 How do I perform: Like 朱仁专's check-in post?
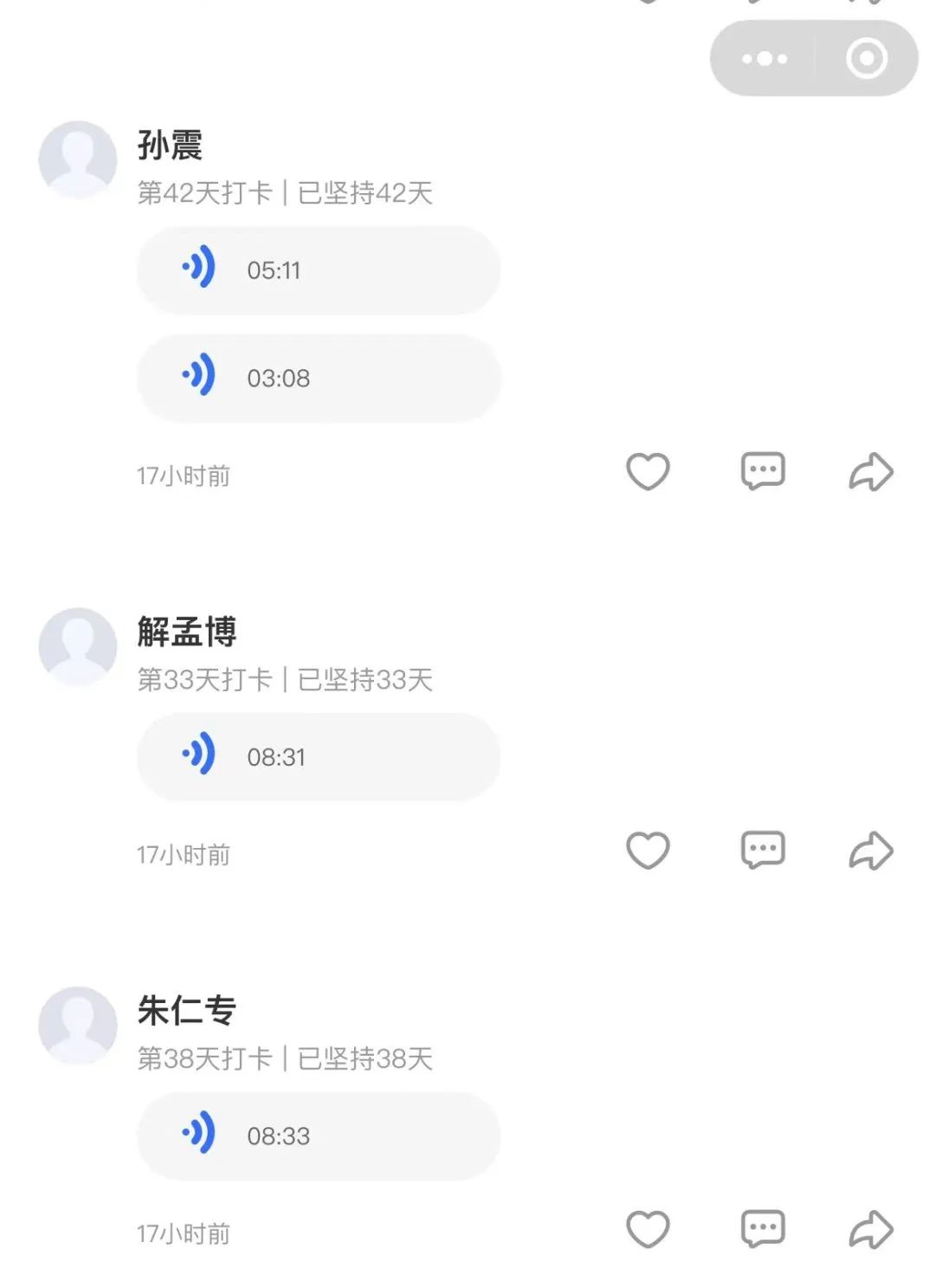[x=648, y=1229]
